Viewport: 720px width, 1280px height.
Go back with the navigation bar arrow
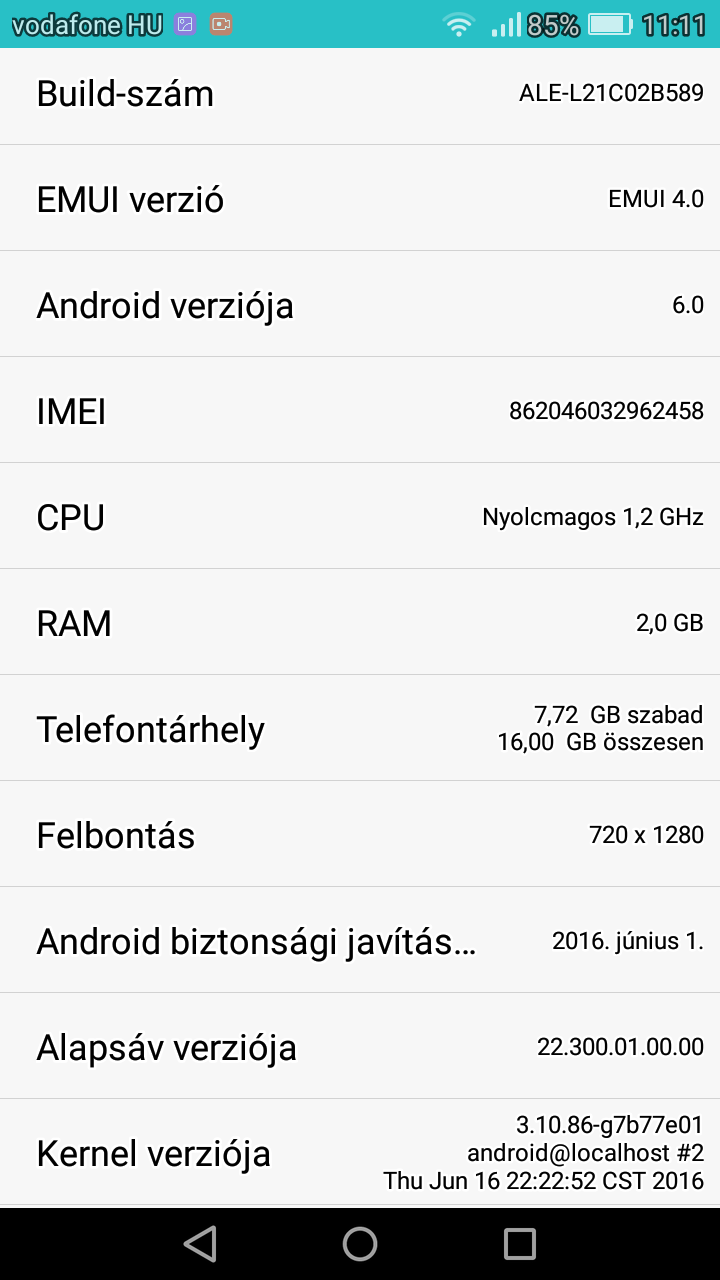tap(201, 1244)
